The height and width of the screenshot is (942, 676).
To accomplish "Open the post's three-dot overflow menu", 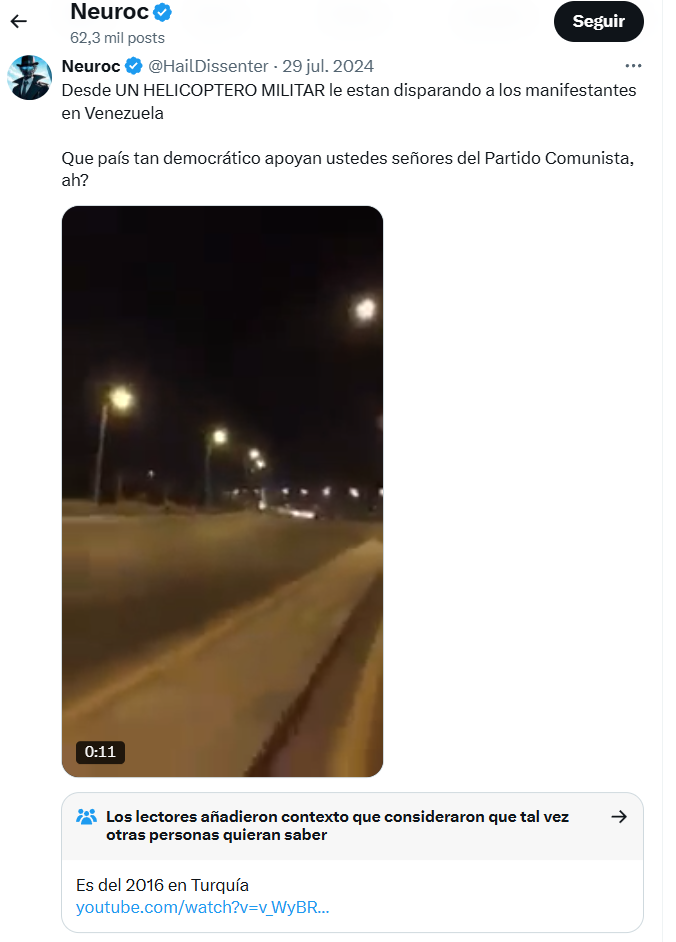I will [633, 66].
